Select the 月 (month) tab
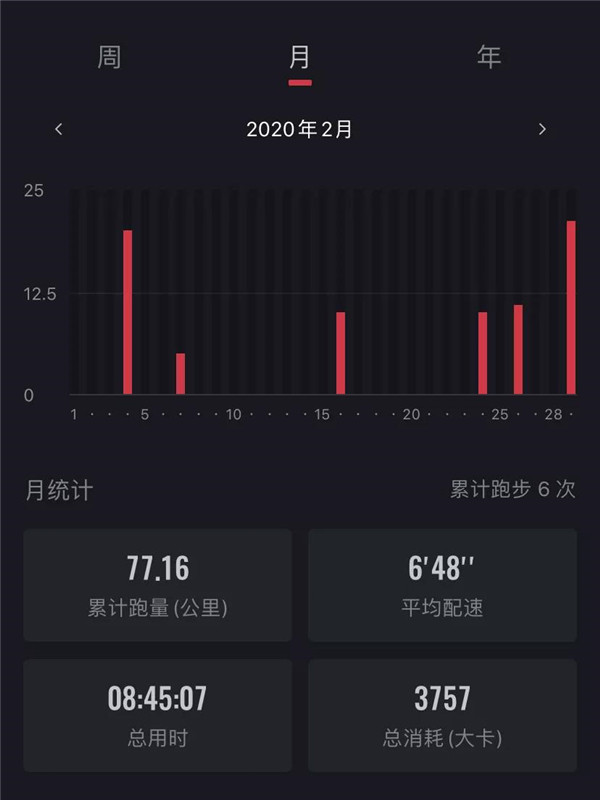Image resolution: width=600 pixels, height=800 pixels. pos(300,57)
